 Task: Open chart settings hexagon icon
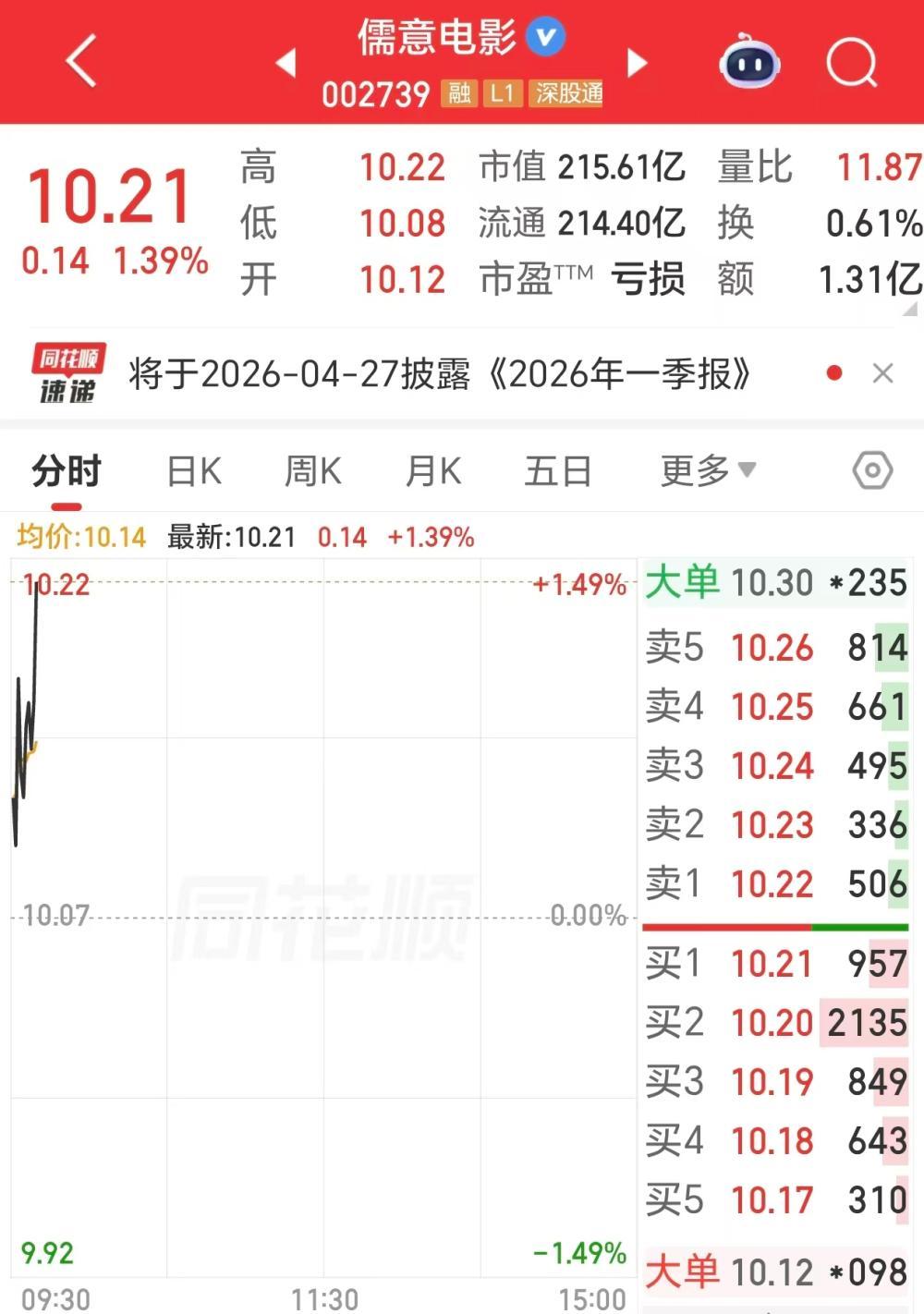[x=872, y=471]
